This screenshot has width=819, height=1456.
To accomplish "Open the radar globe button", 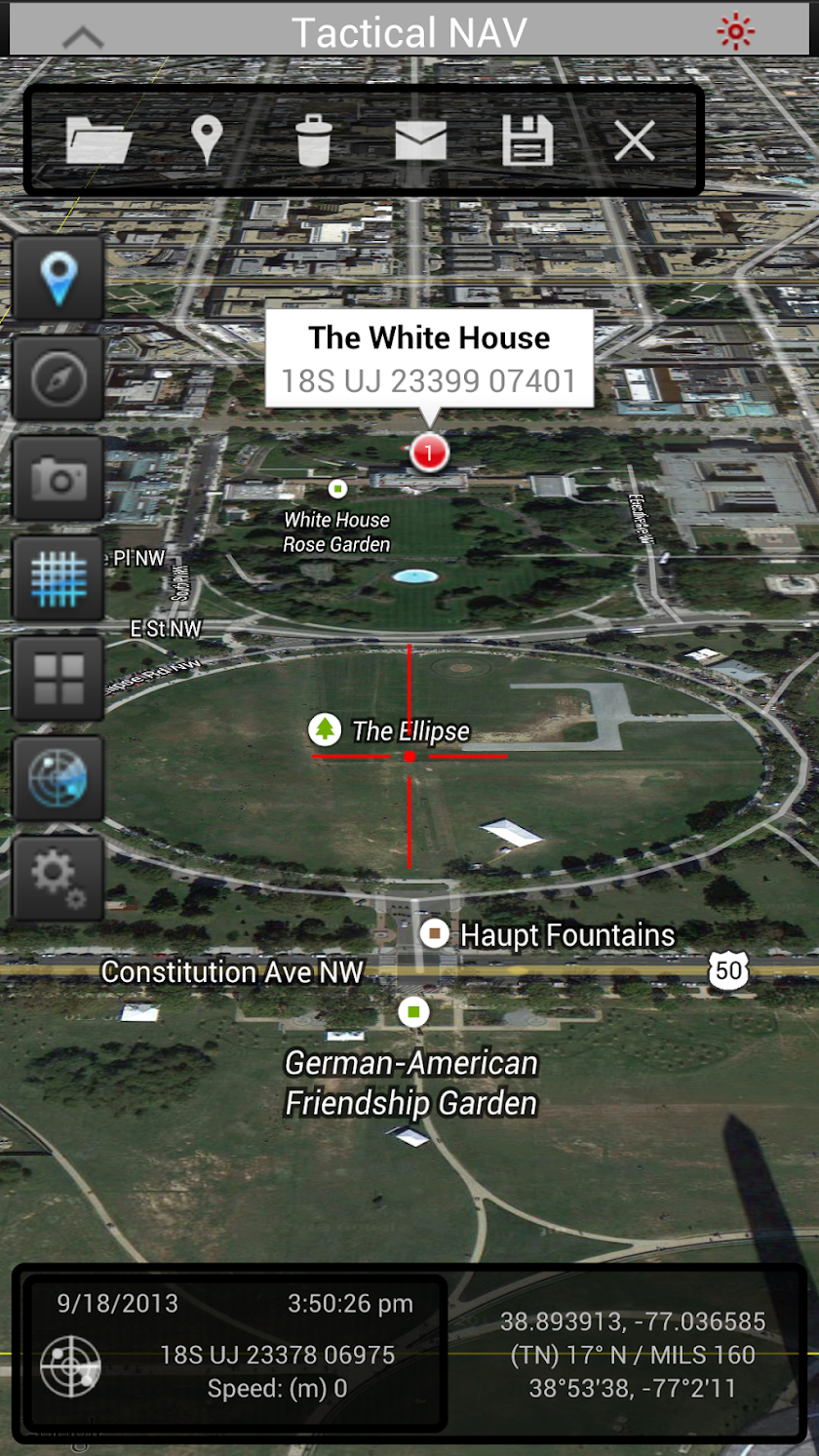I will [58, 778].
